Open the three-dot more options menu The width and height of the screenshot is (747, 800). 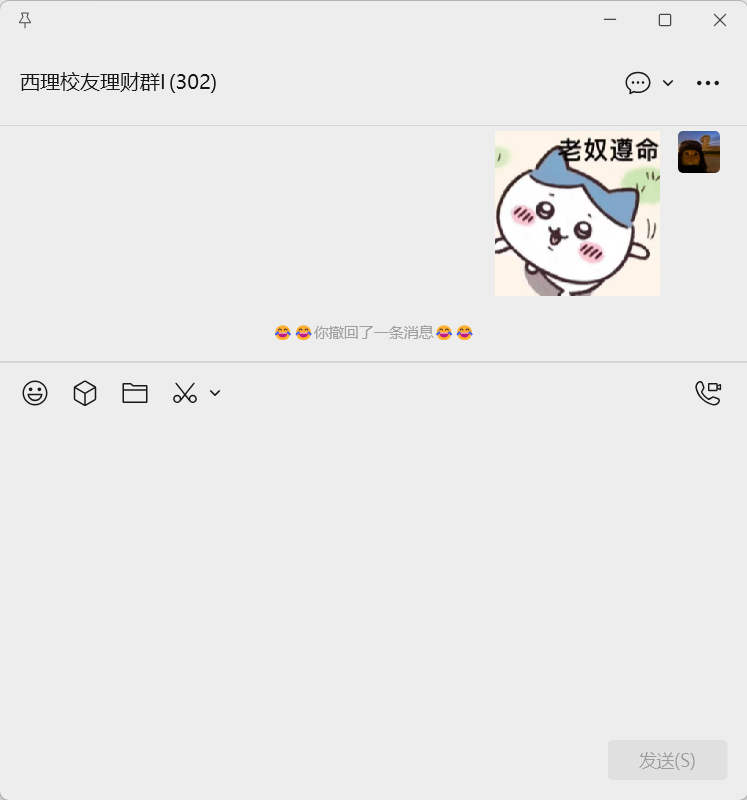click(708, 83)
